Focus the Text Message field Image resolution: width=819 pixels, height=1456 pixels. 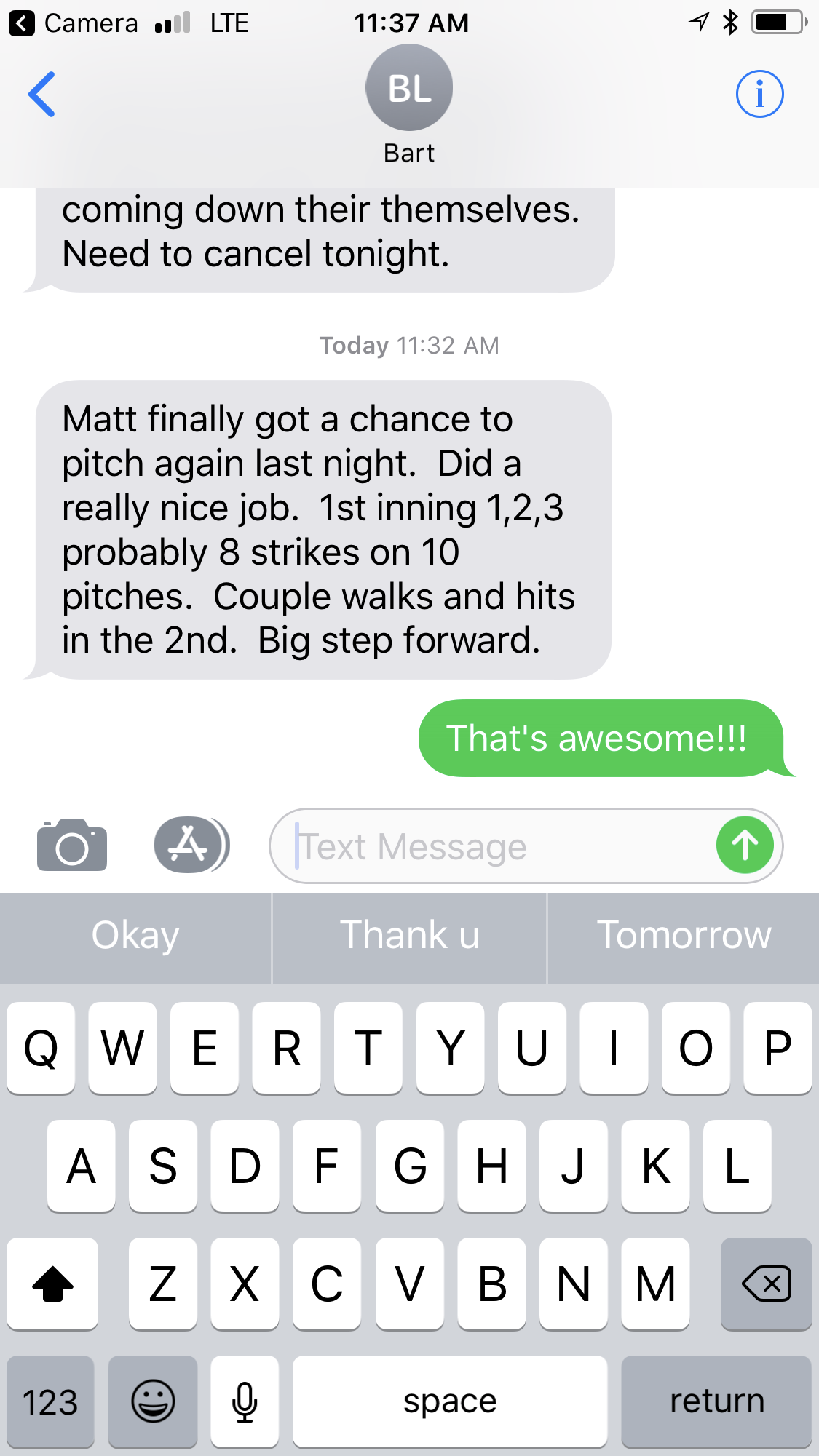(x=502, y=846)
